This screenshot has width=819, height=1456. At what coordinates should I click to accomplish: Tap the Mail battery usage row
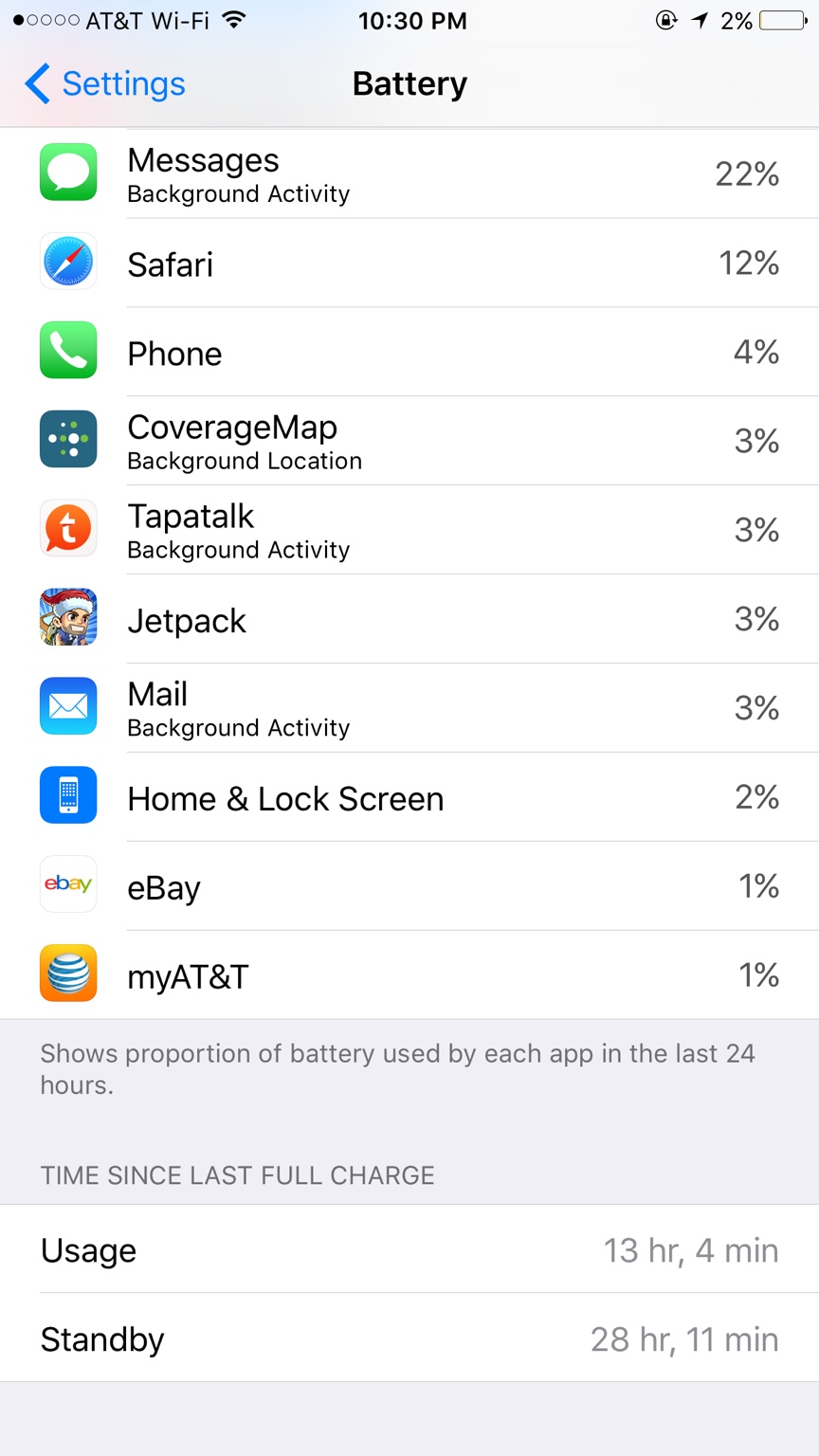click(x=409, y=709)
